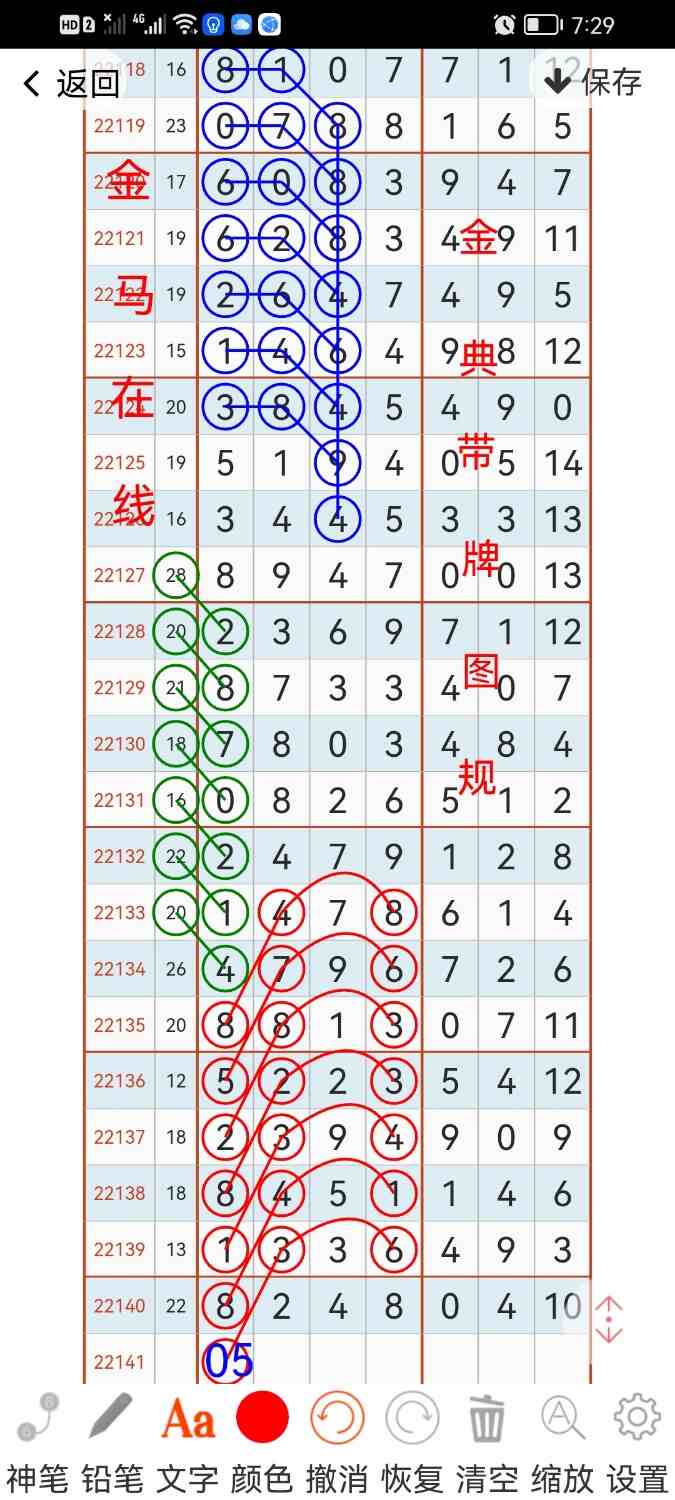675x1500 pixels.
Task: Open 设置 settings
Action: point(637,1440)
